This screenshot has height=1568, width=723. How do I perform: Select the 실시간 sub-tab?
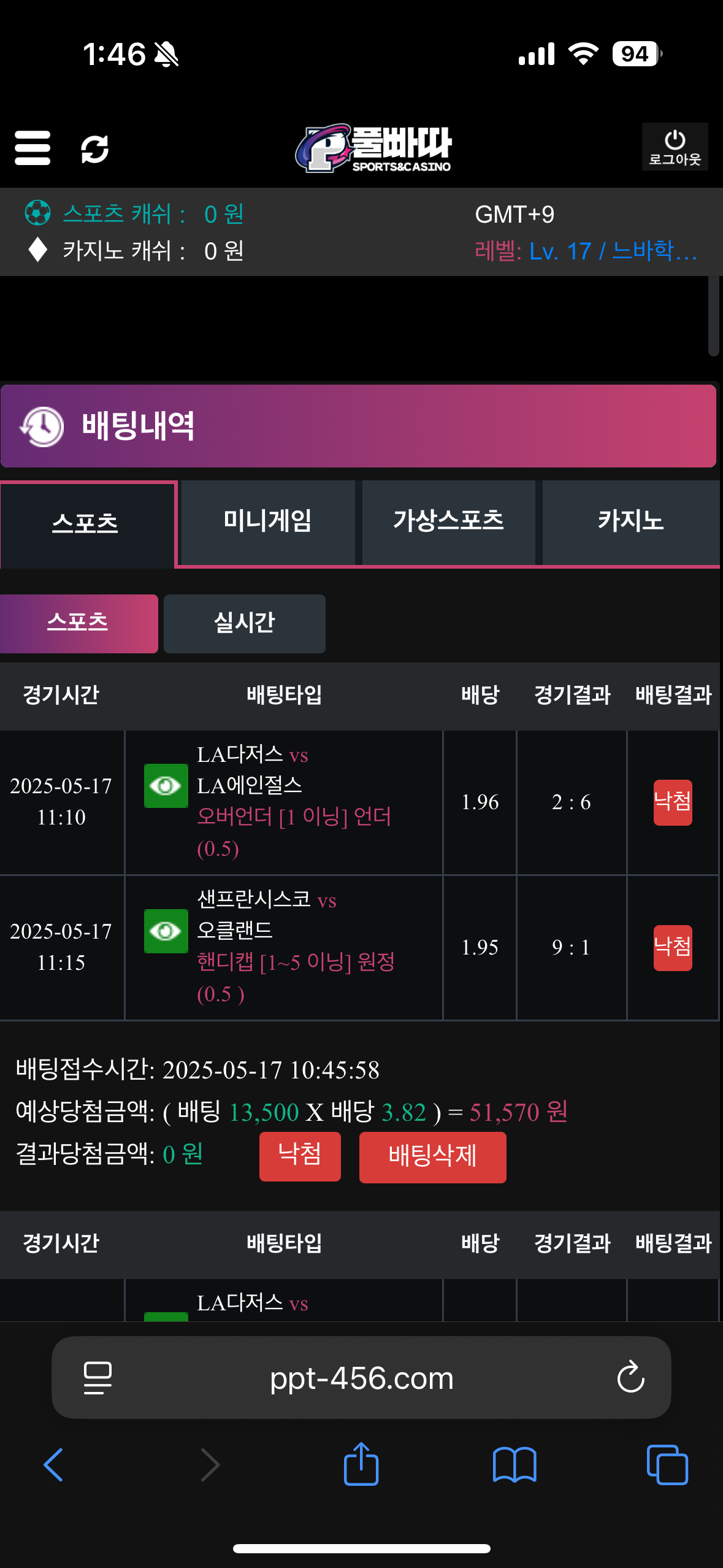244,623
